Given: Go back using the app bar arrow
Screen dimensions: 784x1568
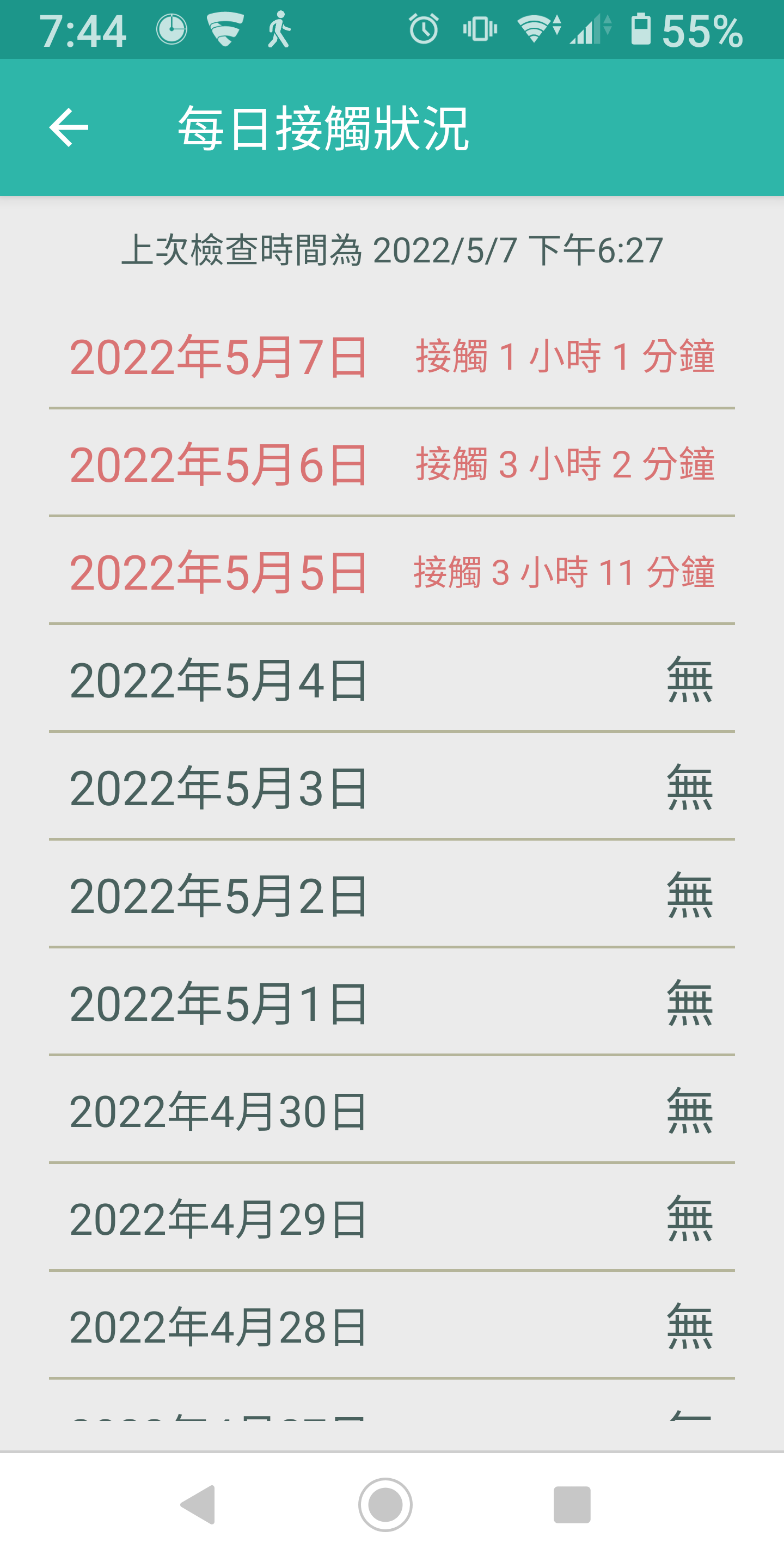Looking at the screenshot, I should point(69,127).
